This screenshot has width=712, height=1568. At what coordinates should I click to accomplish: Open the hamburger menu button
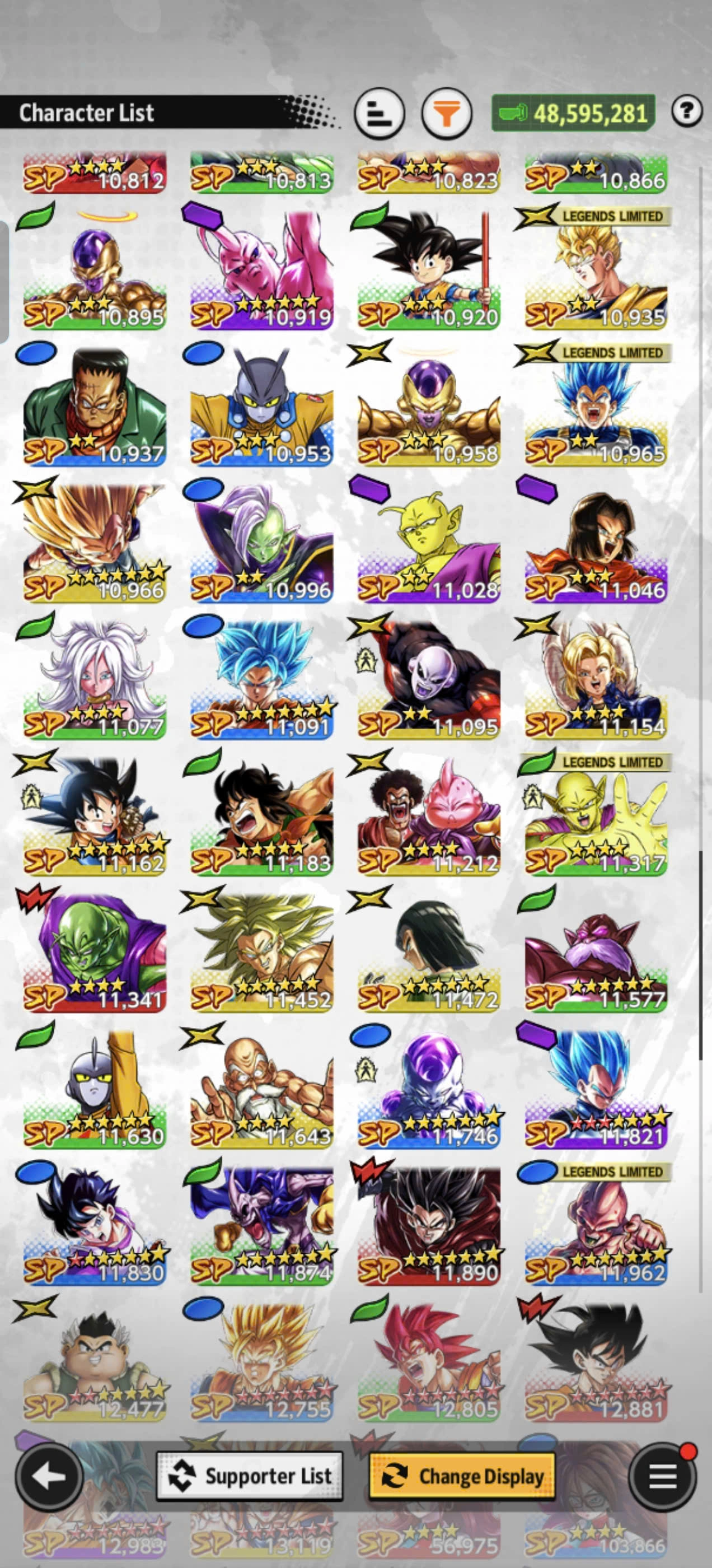[x=662, y=1476]
